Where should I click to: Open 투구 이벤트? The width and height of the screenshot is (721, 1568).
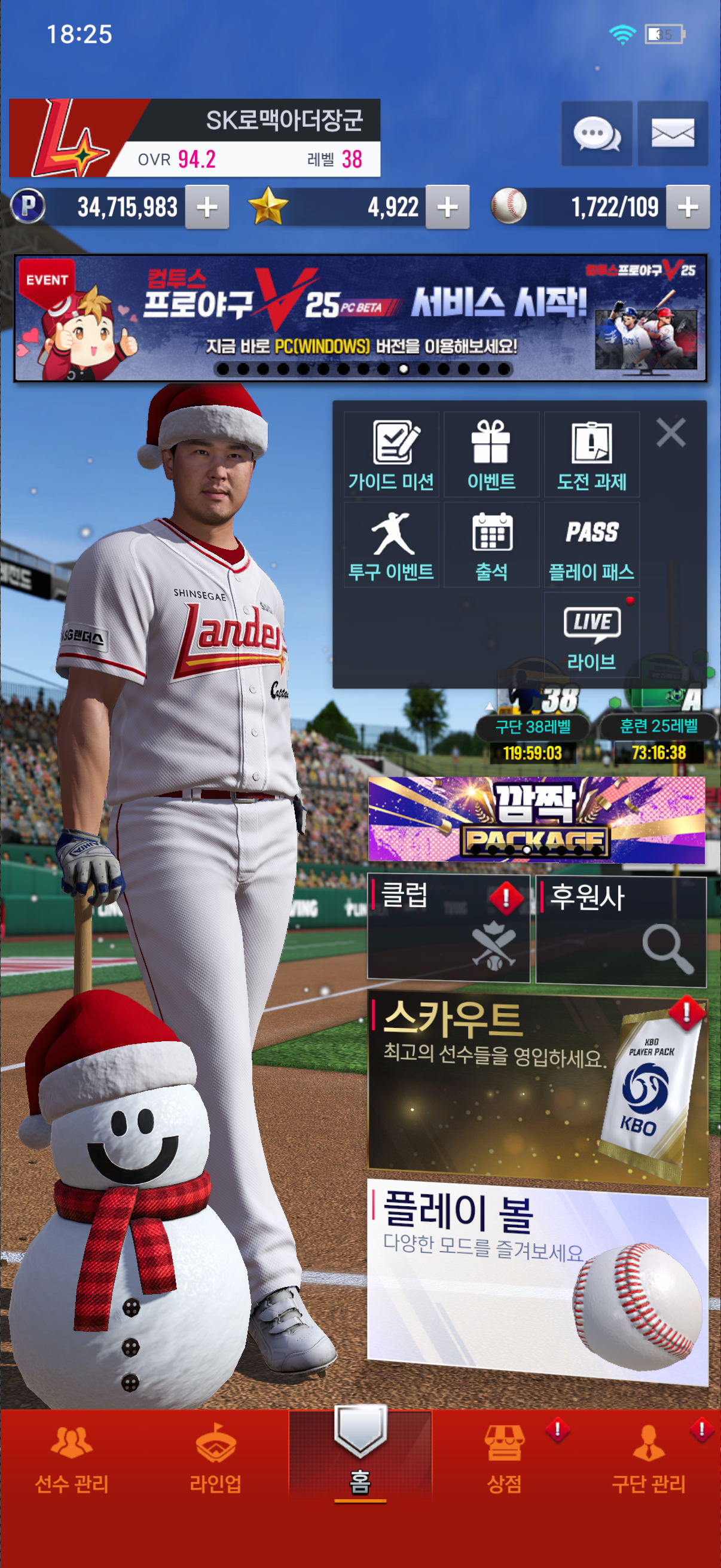pos(391,545)
